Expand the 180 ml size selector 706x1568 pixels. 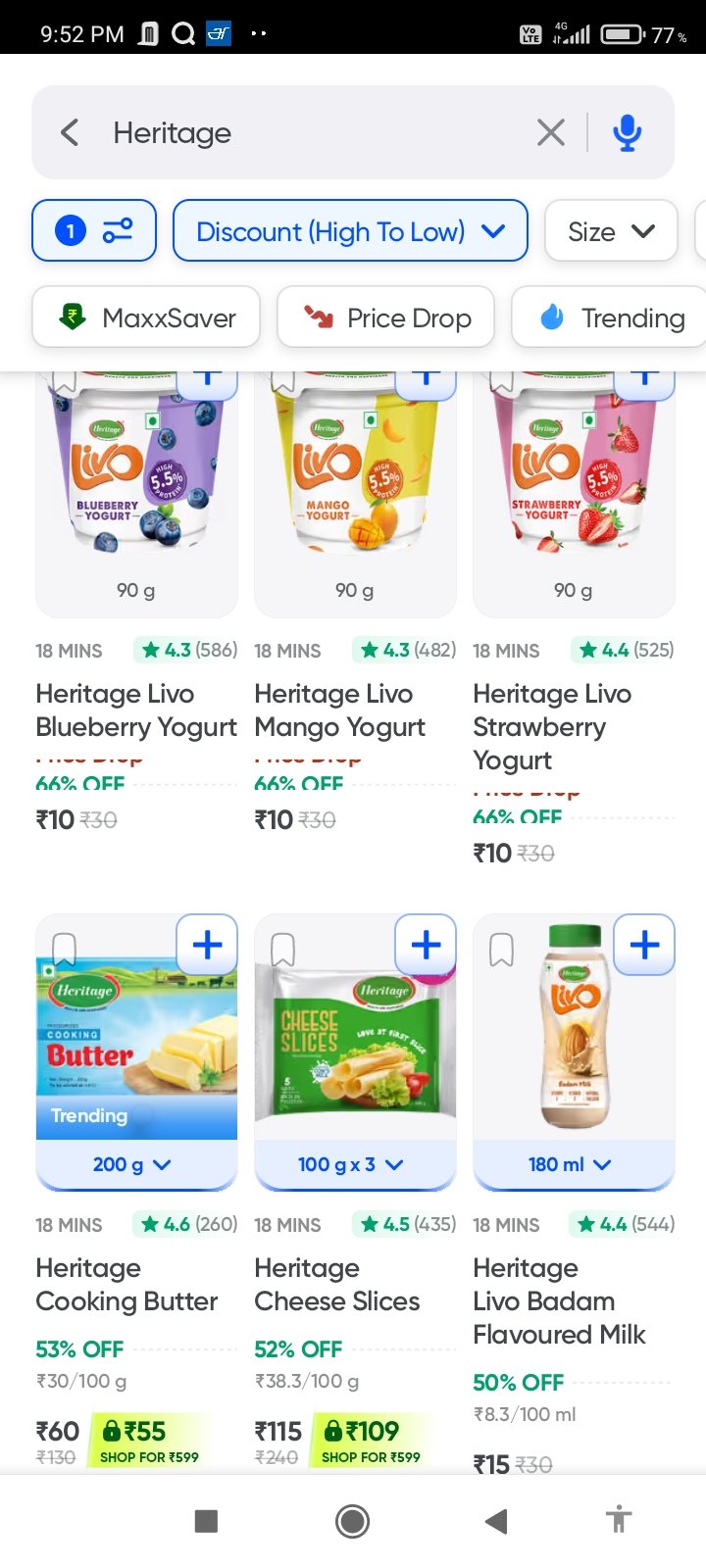tap(574, 1164)
